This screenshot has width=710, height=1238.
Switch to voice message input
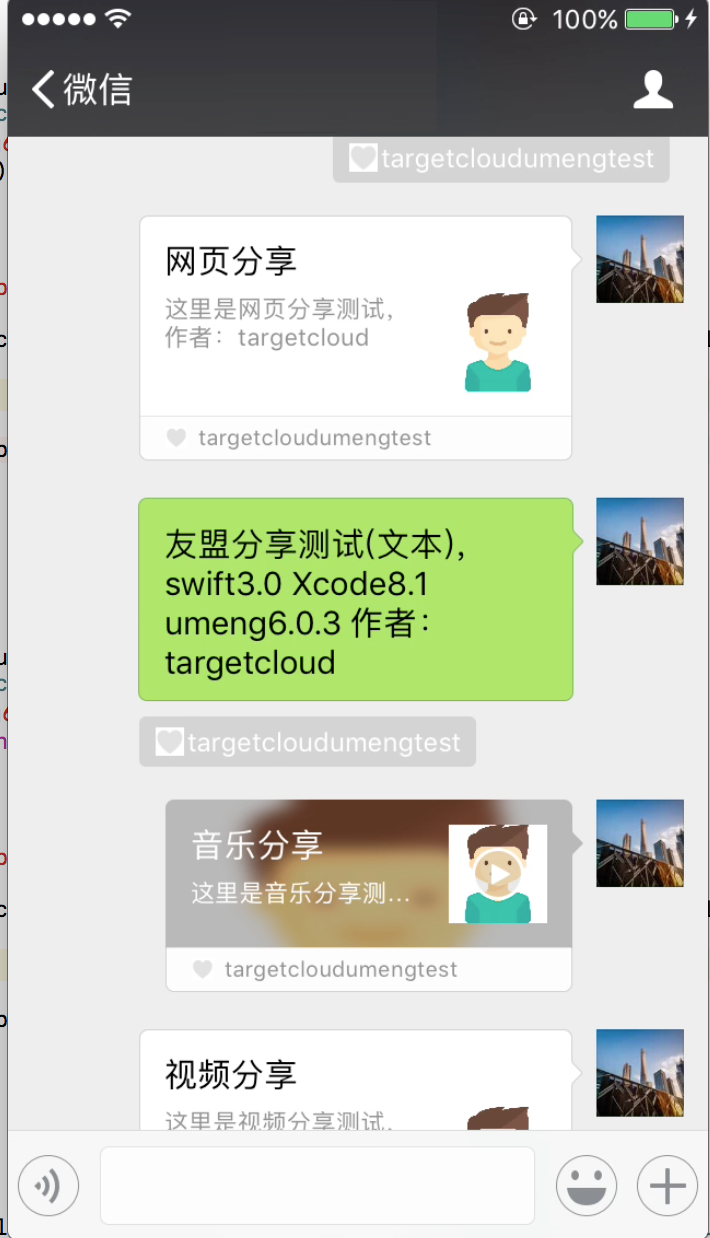(x=48, y=1186)
